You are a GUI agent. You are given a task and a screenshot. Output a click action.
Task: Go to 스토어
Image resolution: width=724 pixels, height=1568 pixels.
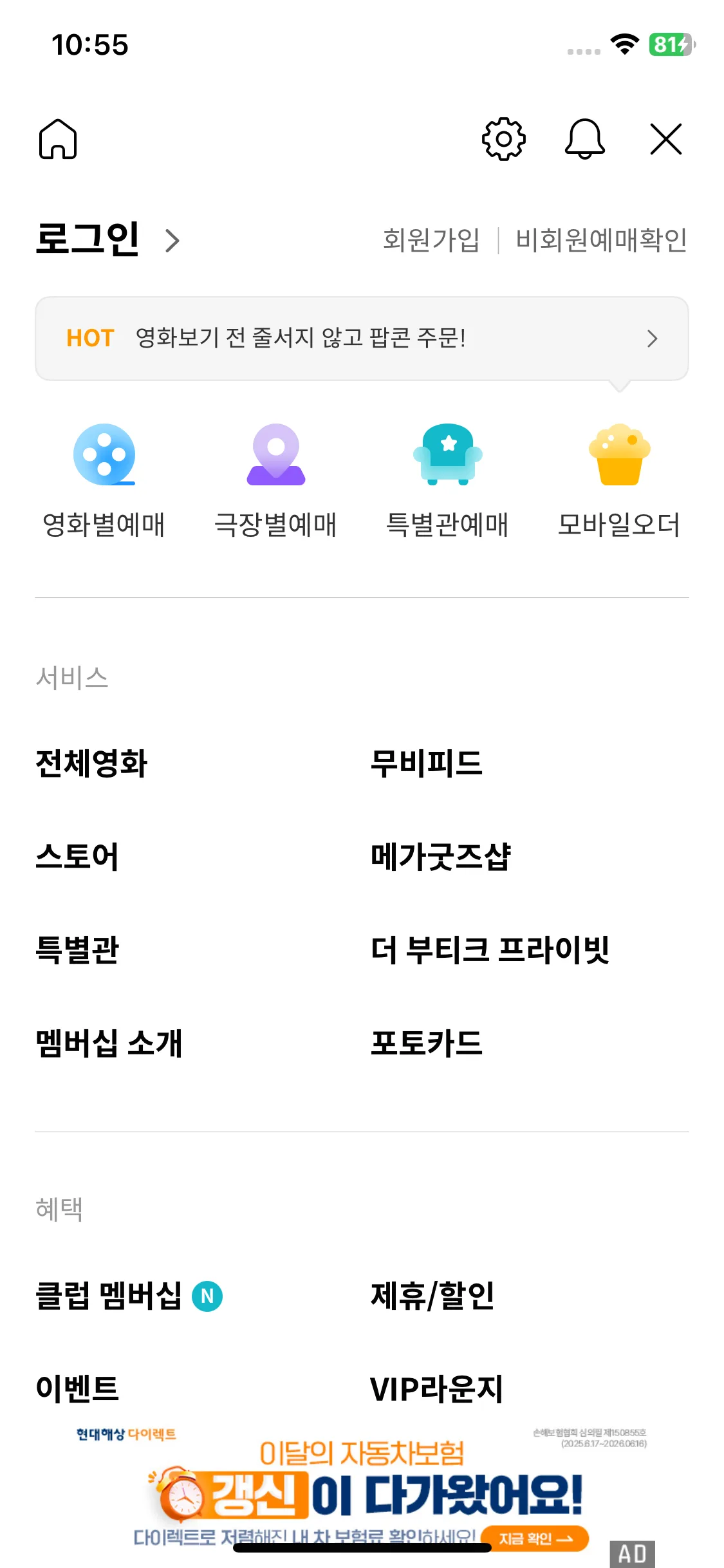point(77,857)
